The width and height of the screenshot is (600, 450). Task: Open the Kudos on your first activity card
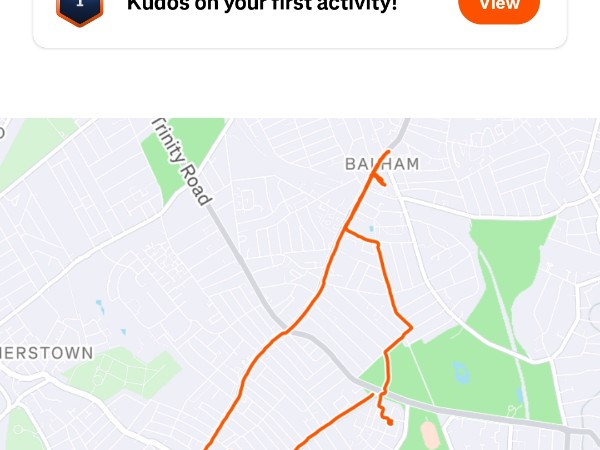pos(262,8)
